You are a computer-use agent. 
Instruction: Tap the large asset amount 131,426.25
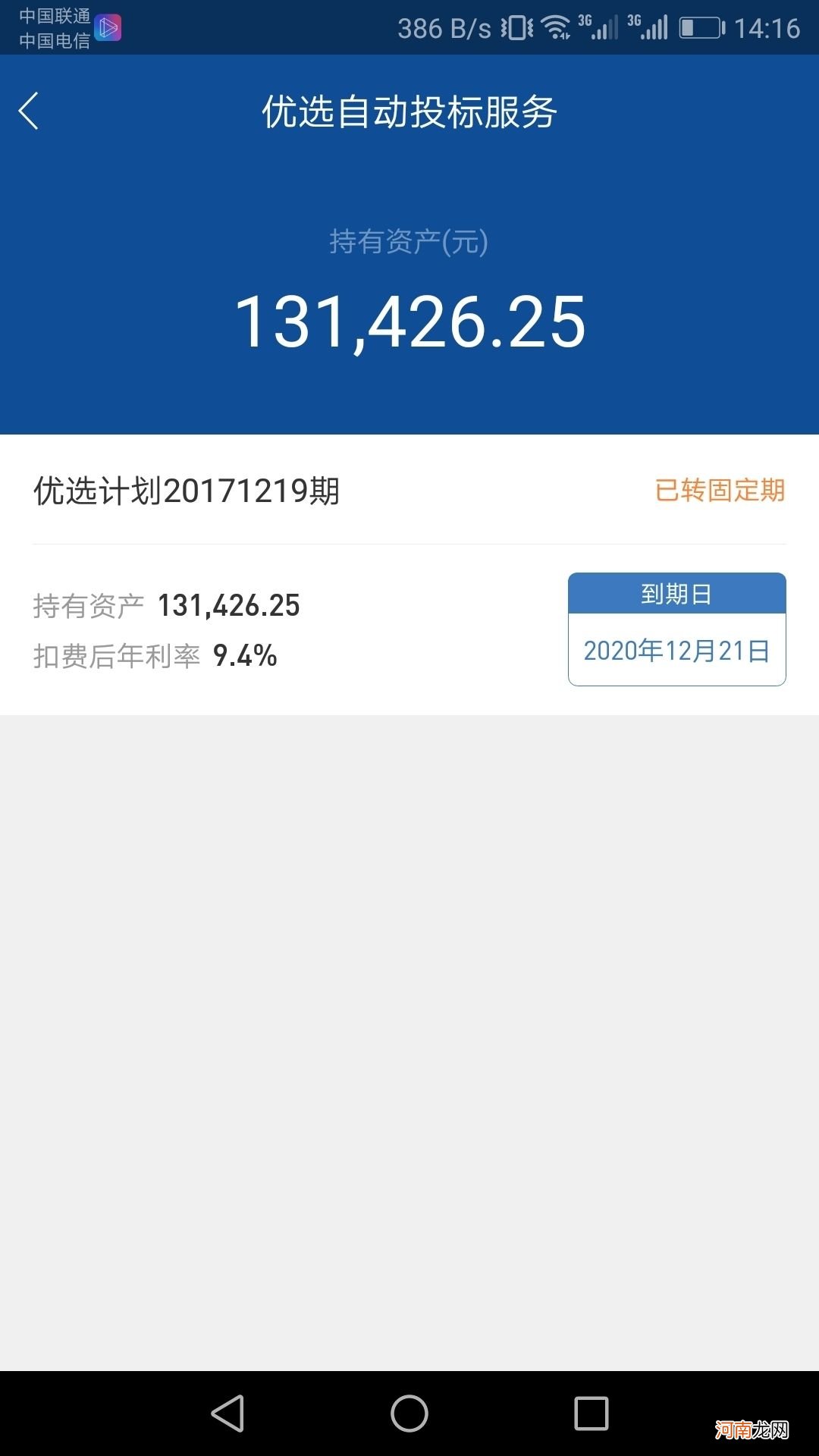[x=409, y=322]
